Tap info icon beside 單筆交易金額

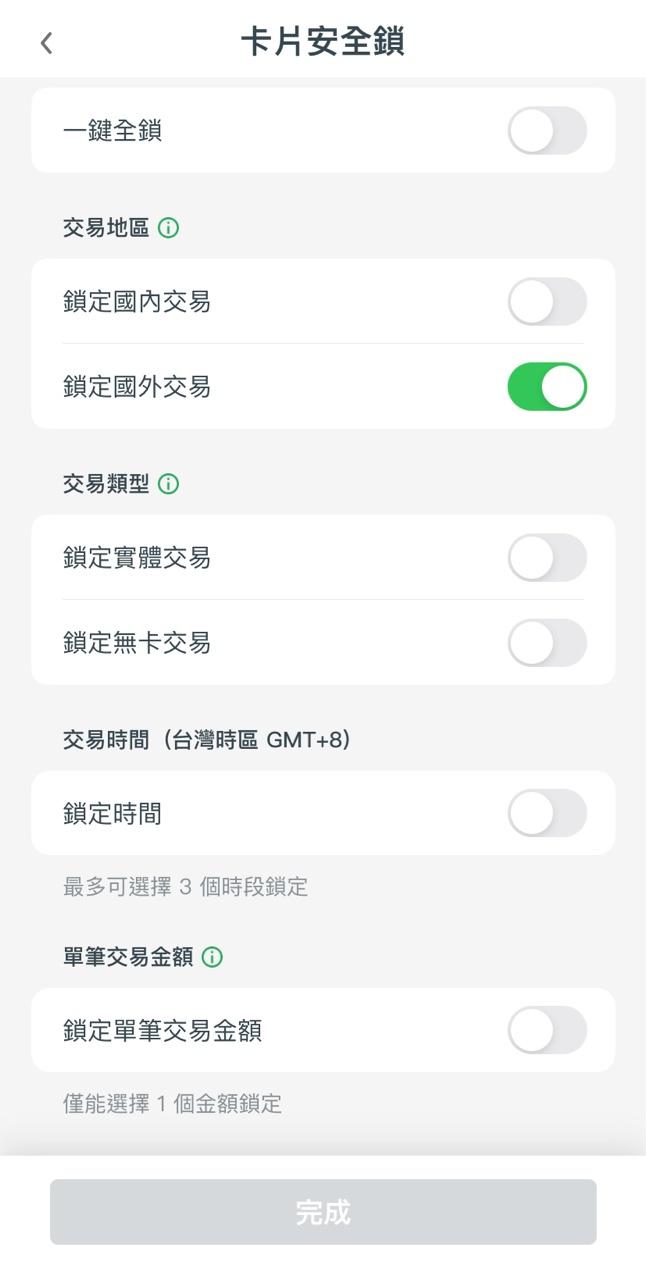(x=212, y=957)
